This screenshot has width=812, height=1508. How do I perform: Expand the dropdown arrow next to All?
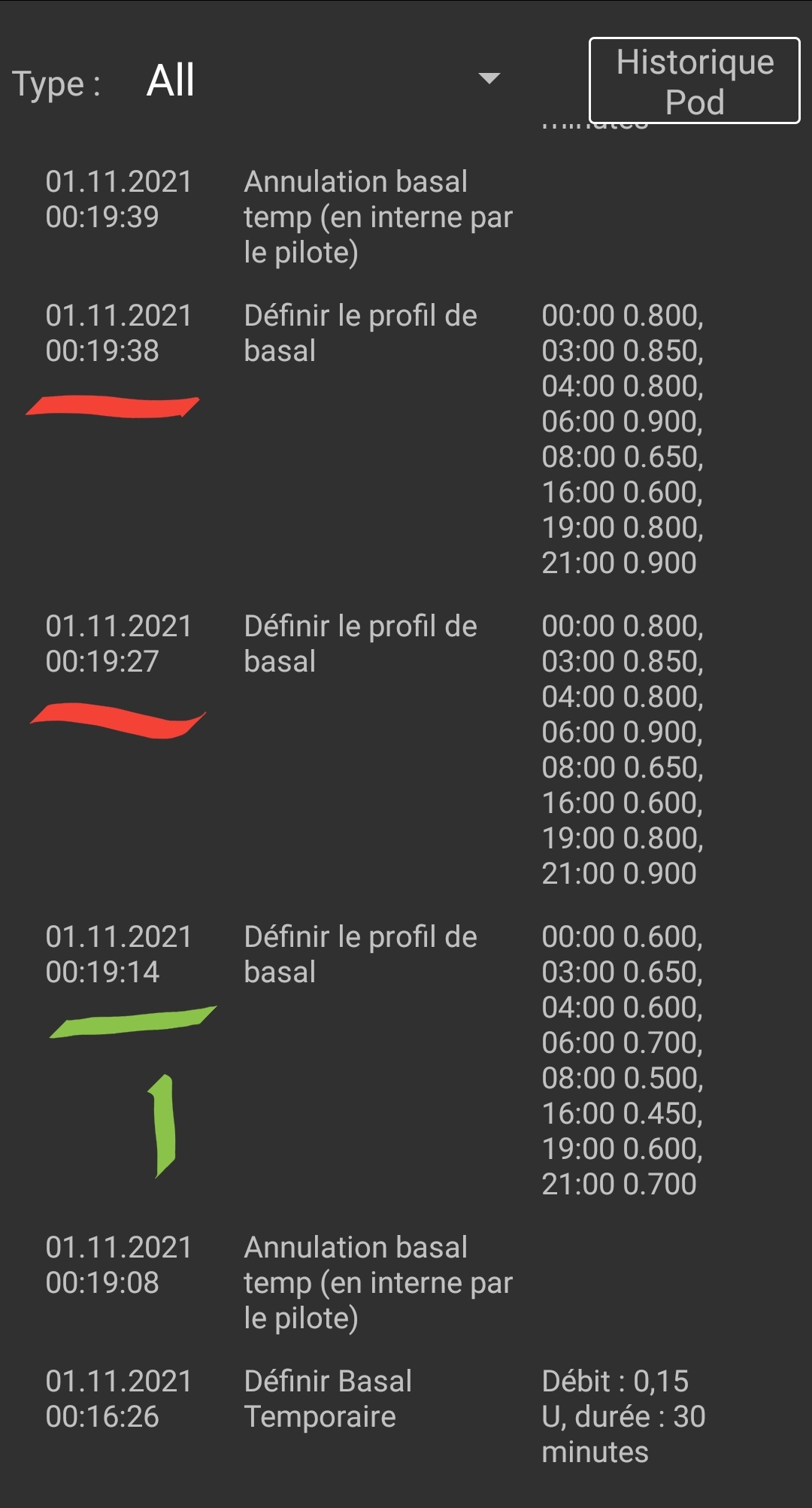(x=488, y=78)
